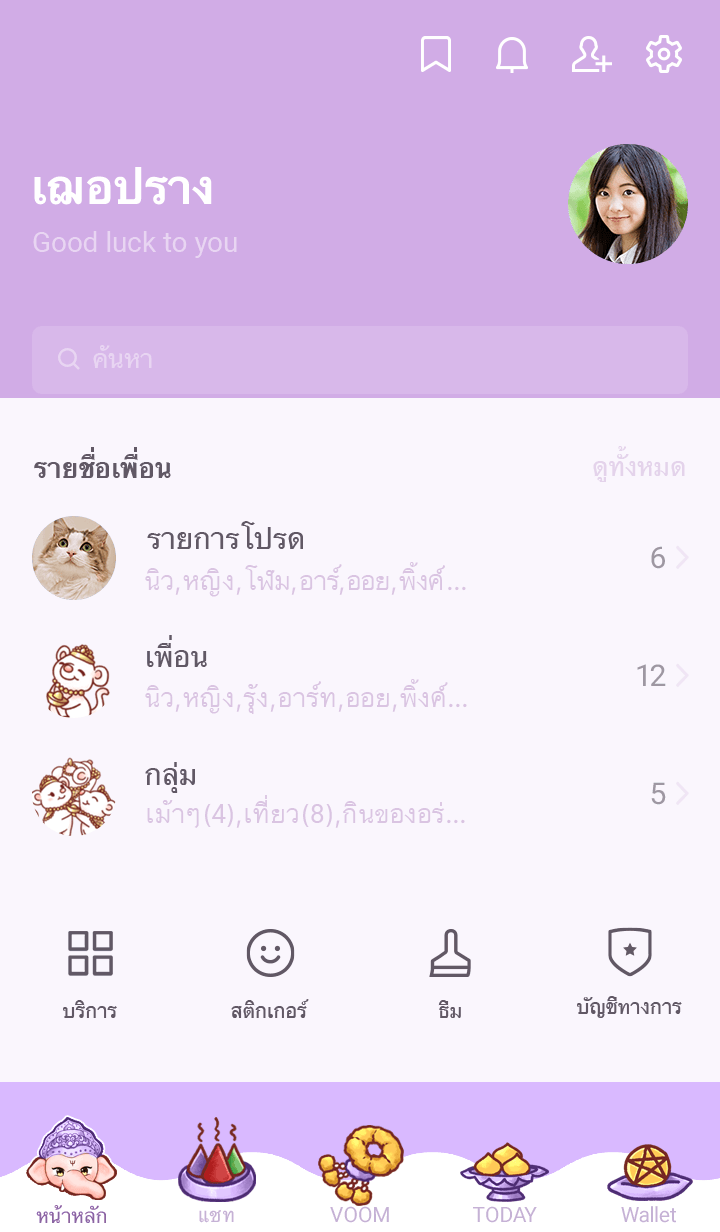The height and width of the screenshot is (1232, 720).
Task: Open the รายการโปรด favorites list
Action: click(360, 558)
